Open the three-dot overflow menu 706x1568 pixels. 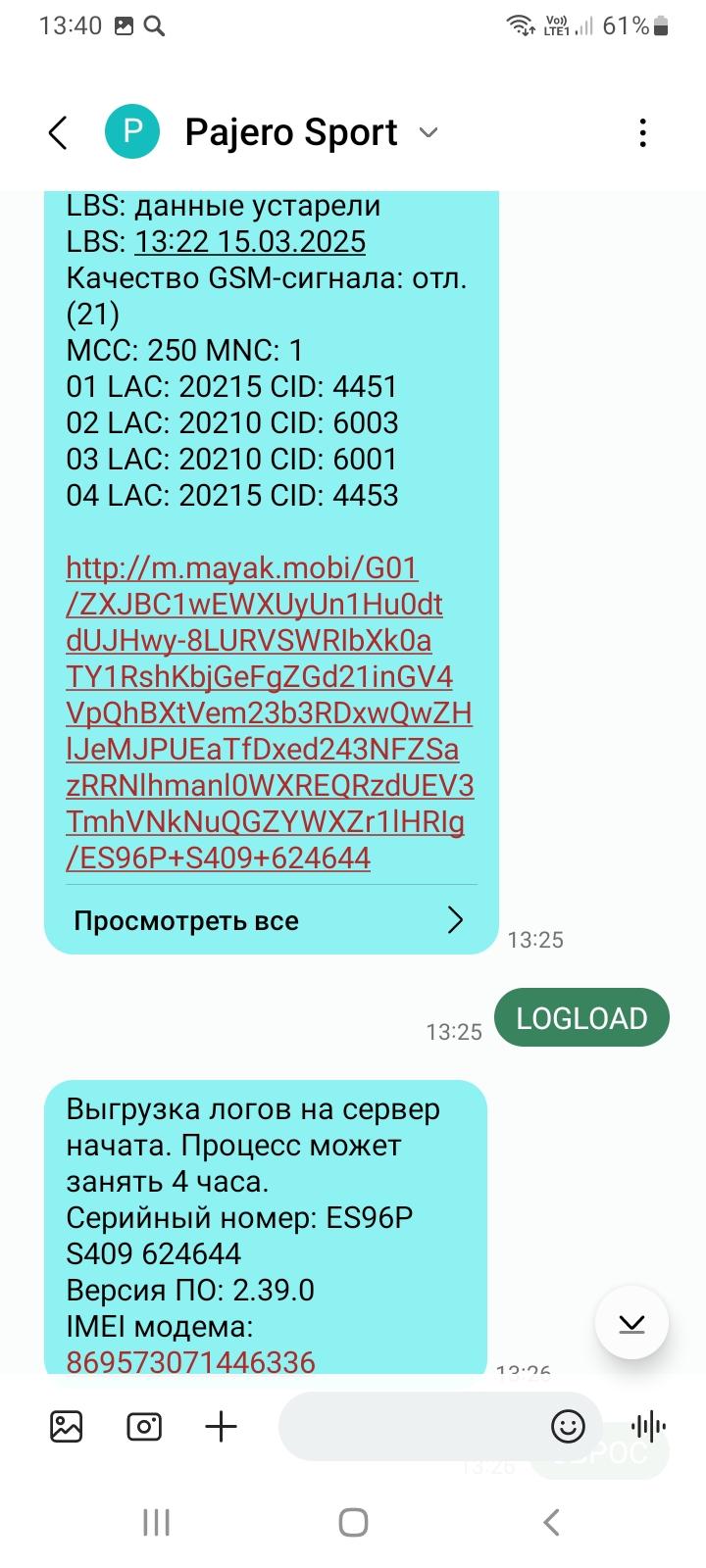point(642,132)
